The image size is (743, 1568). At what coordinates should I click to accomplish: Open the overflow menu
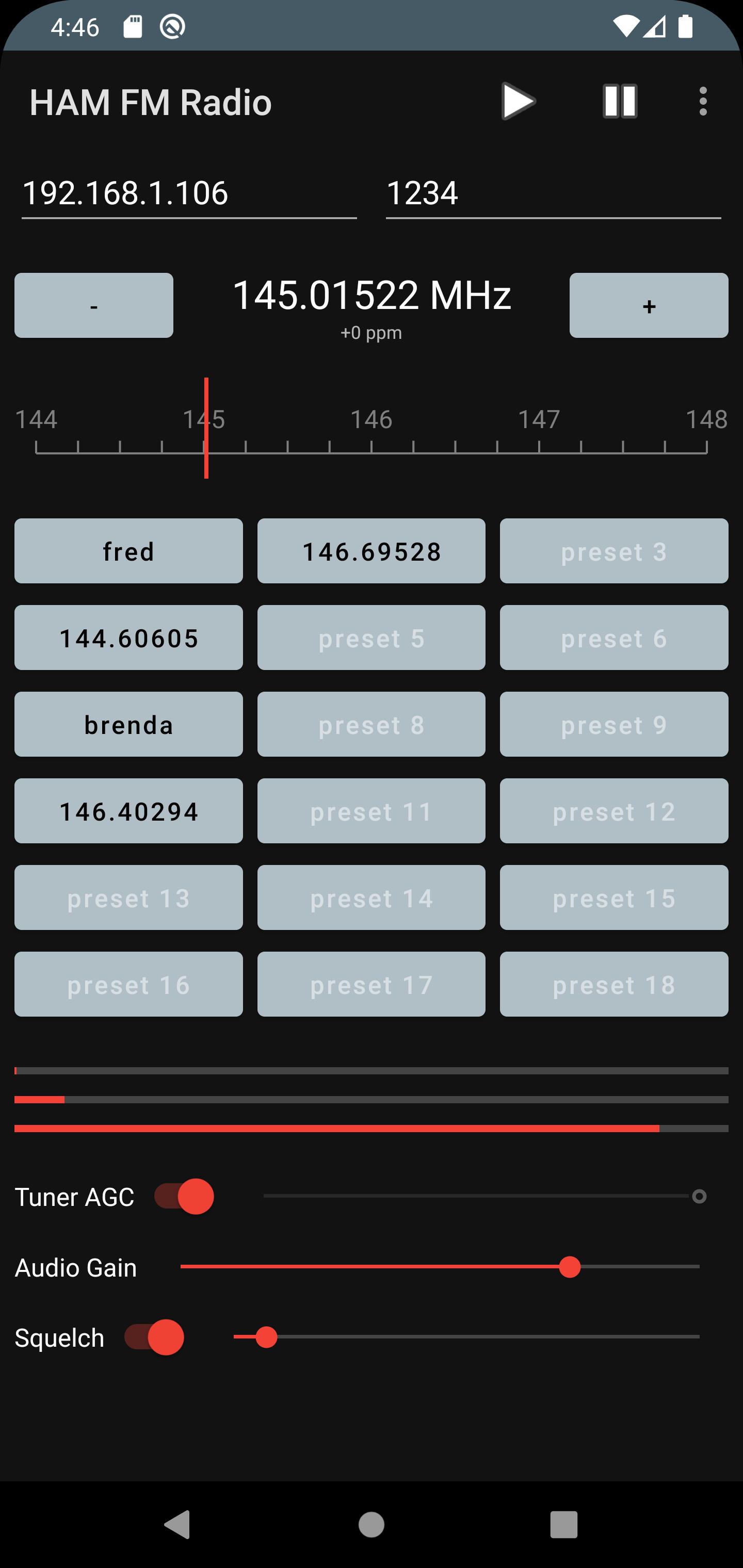[x=703, y=101]
